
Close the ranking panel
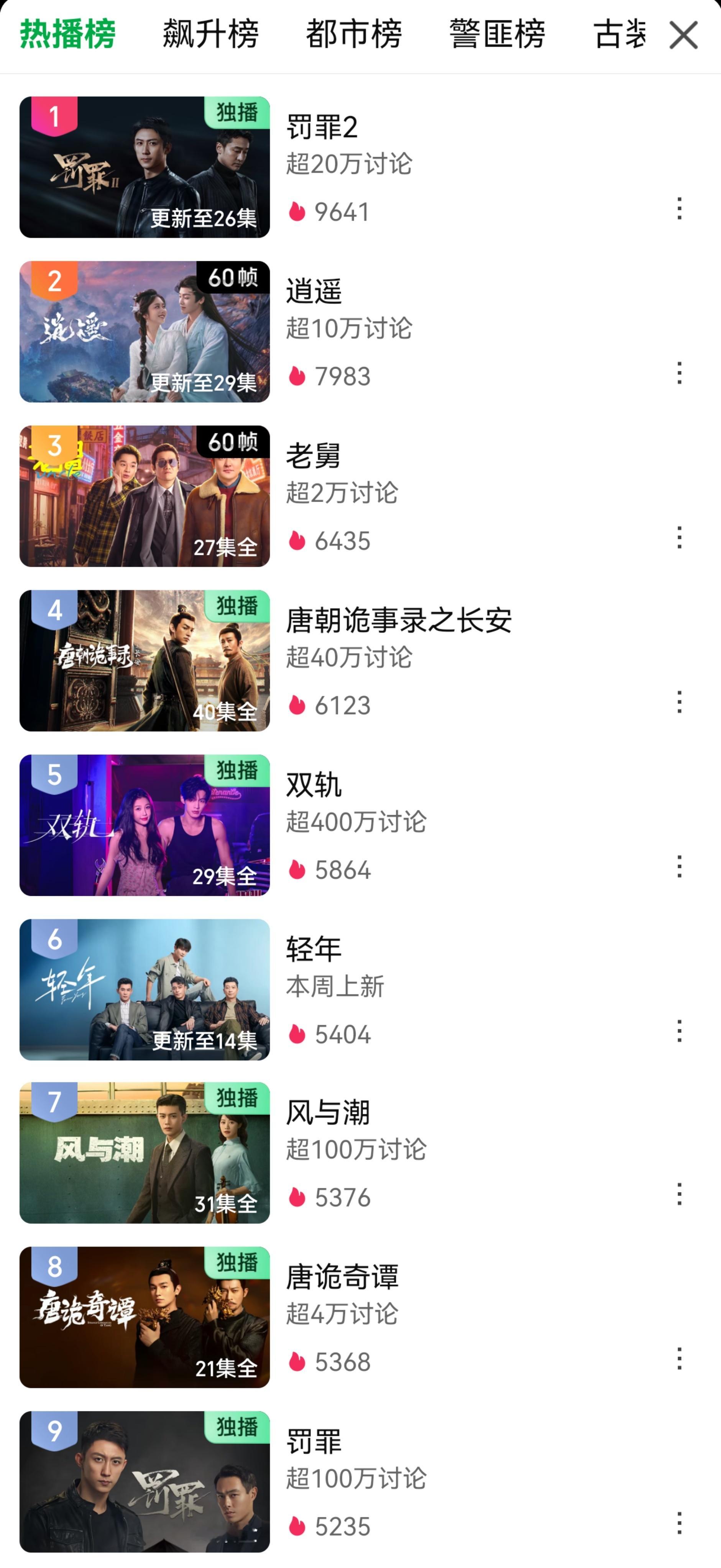[683, 35]
